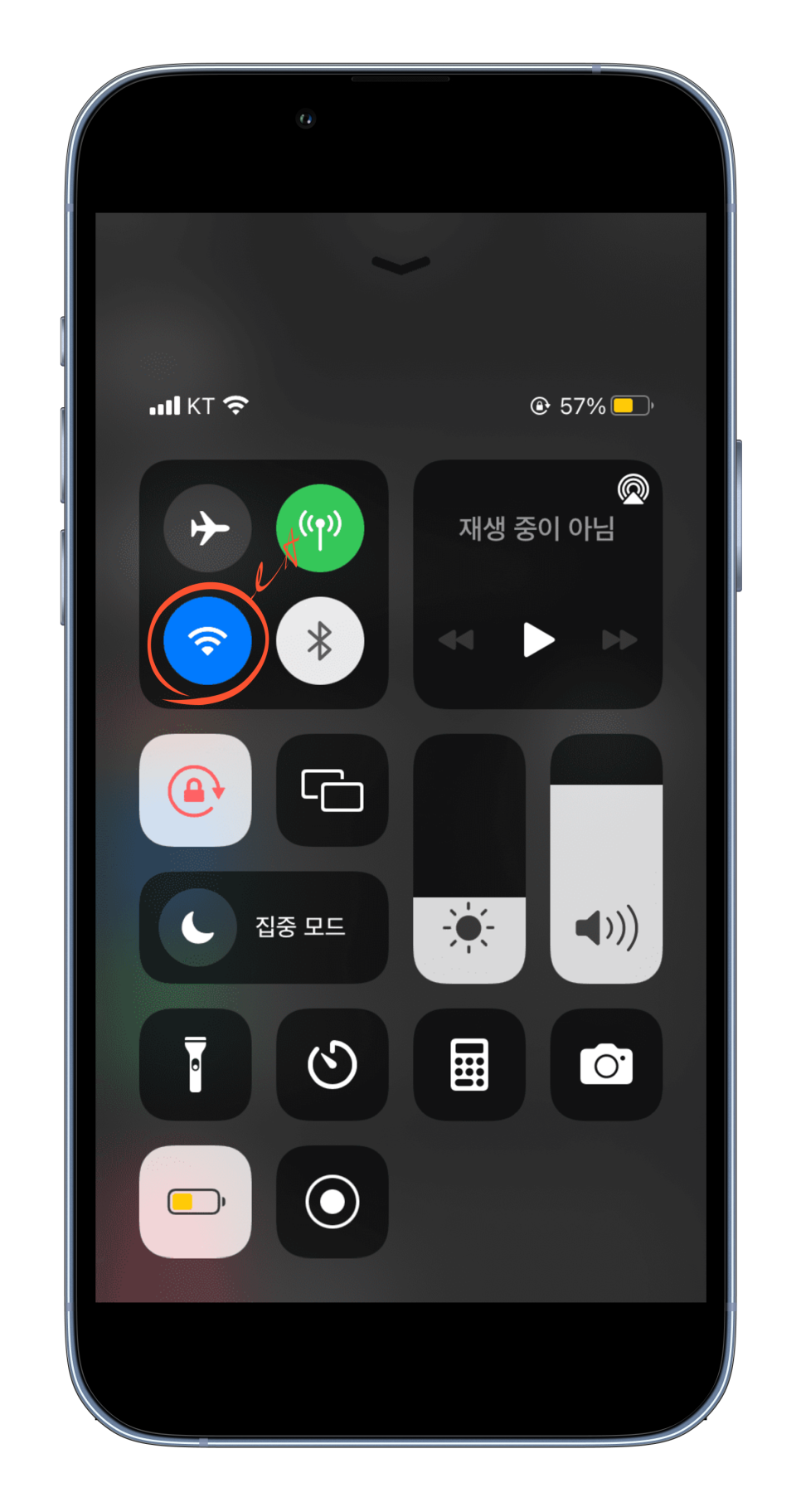
Task: Open the timer
Action: (333, 1064)
